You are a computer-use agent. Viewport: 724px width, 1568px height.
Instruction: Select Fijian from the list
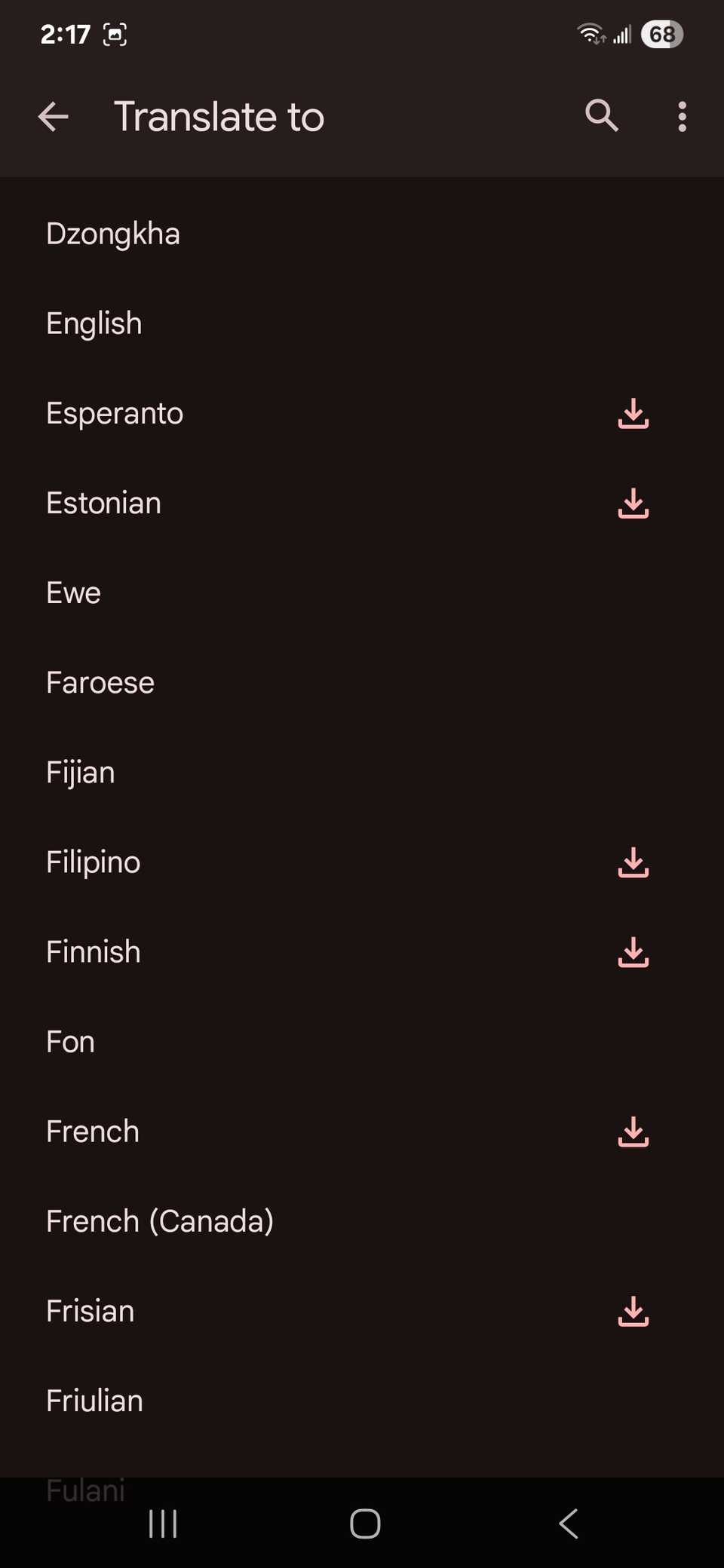coord(80,772)
